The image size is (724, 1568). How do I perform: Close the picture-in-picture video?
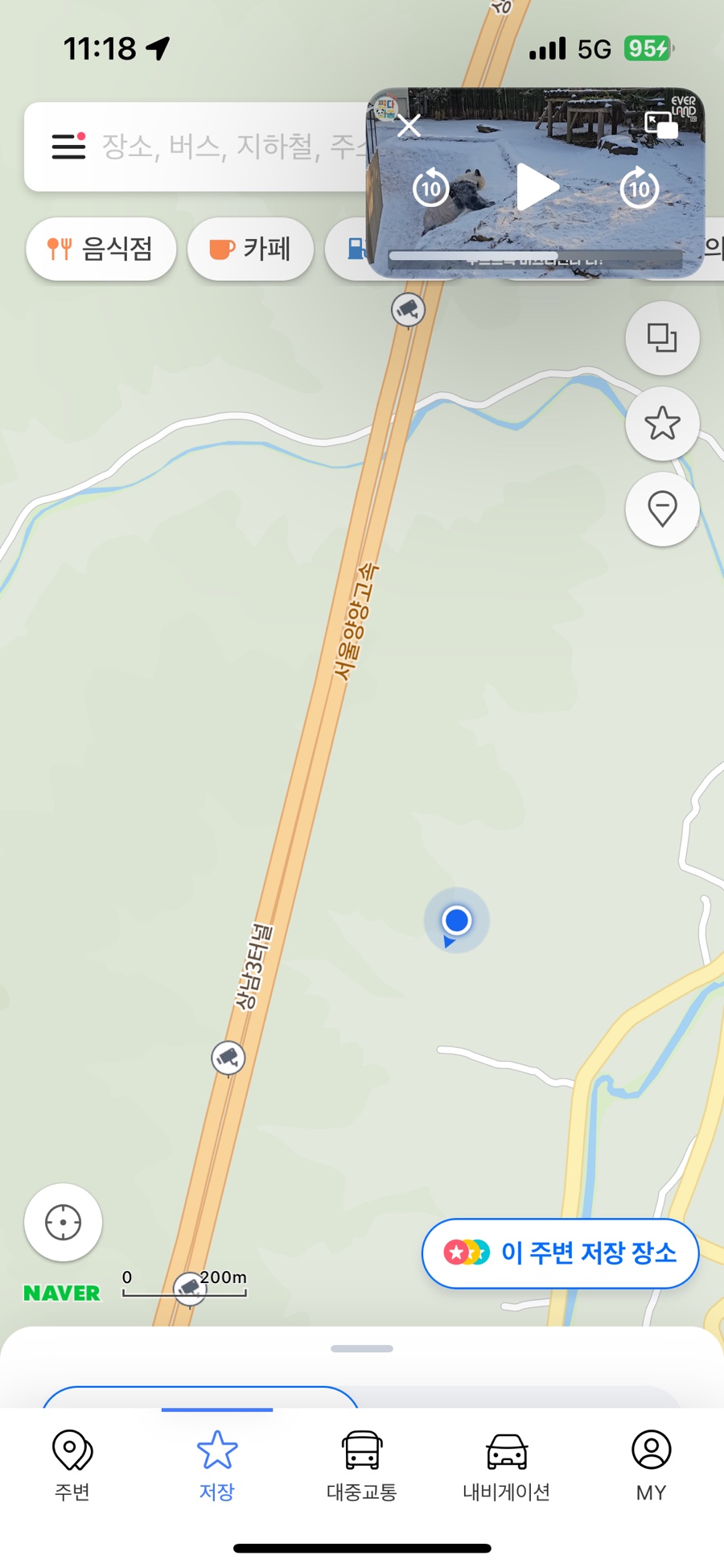point(409,126)
